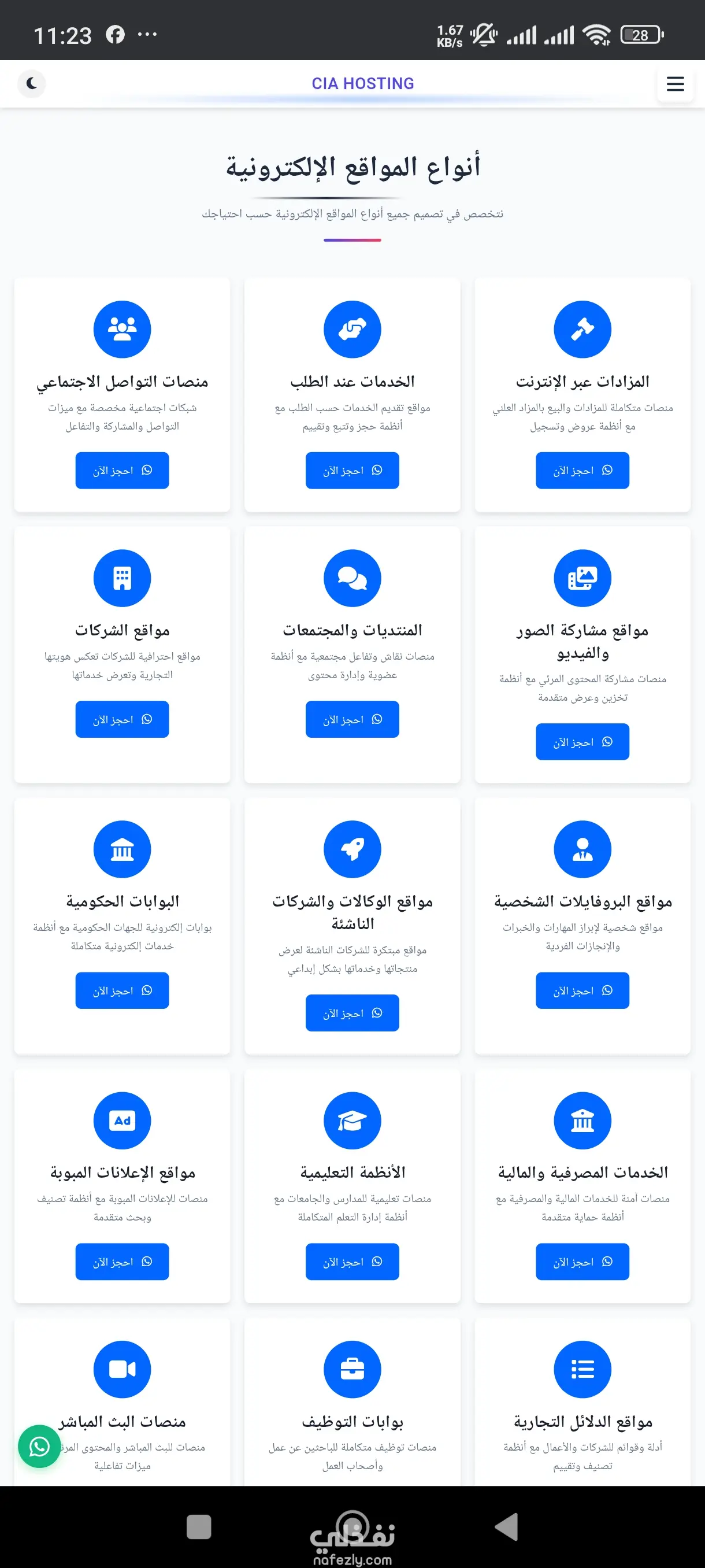Tap احجز الآن under الأنظمة التعليمية

point(352,1261)
